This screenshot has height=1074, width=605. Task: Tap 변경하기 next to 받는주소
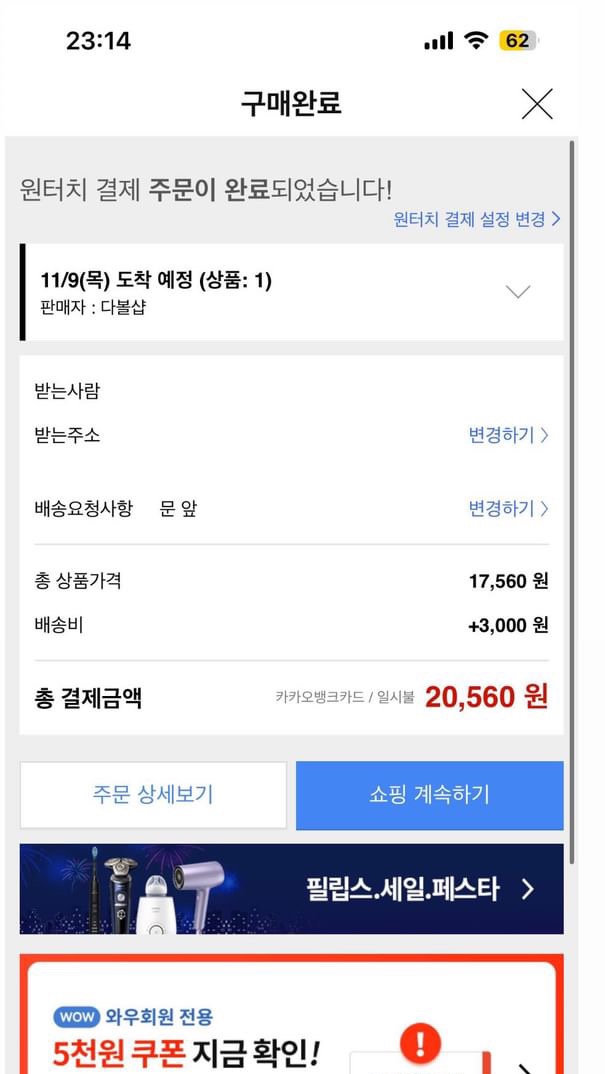pyautogui.click(x=508, y=435)
